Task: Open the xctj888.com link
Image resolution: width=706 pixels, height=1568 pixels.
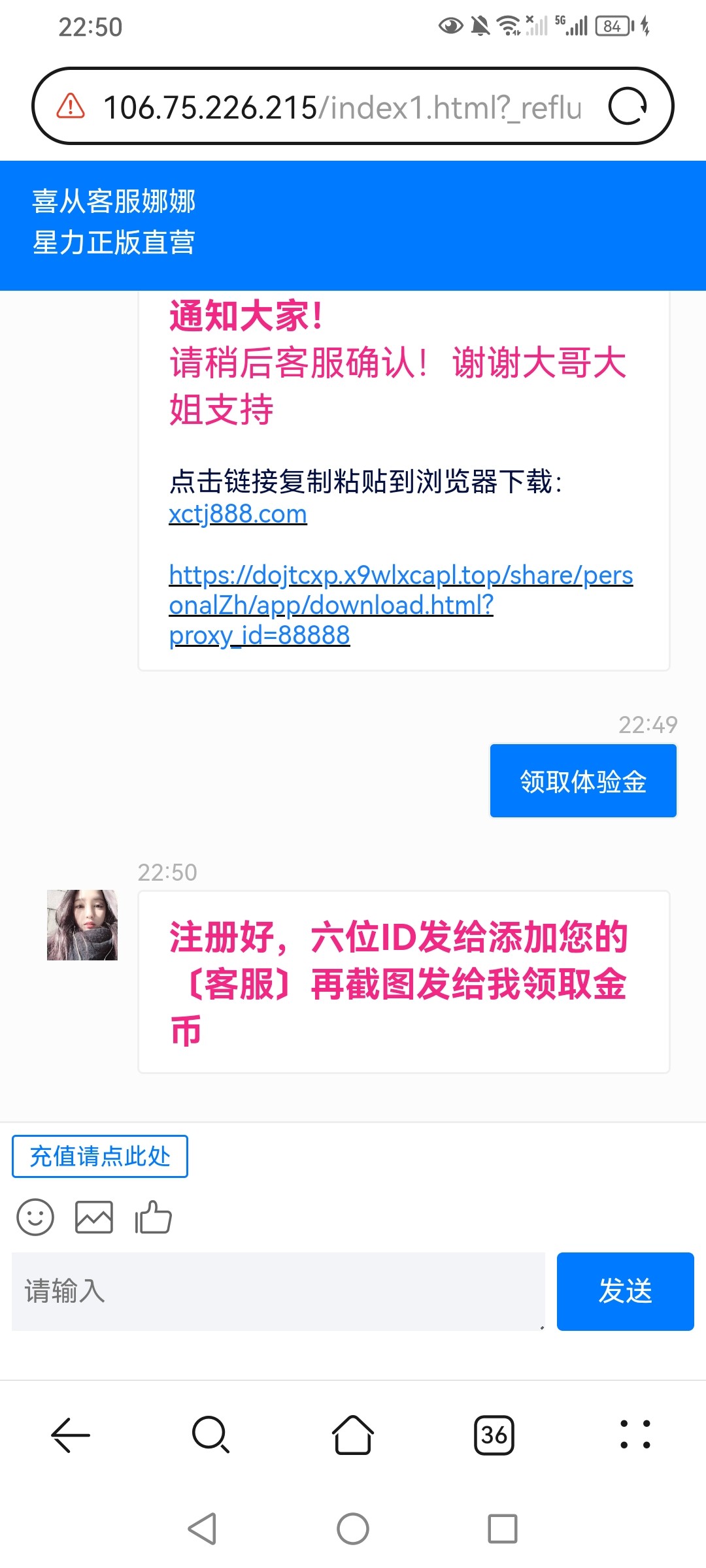Action: (238, 514)
